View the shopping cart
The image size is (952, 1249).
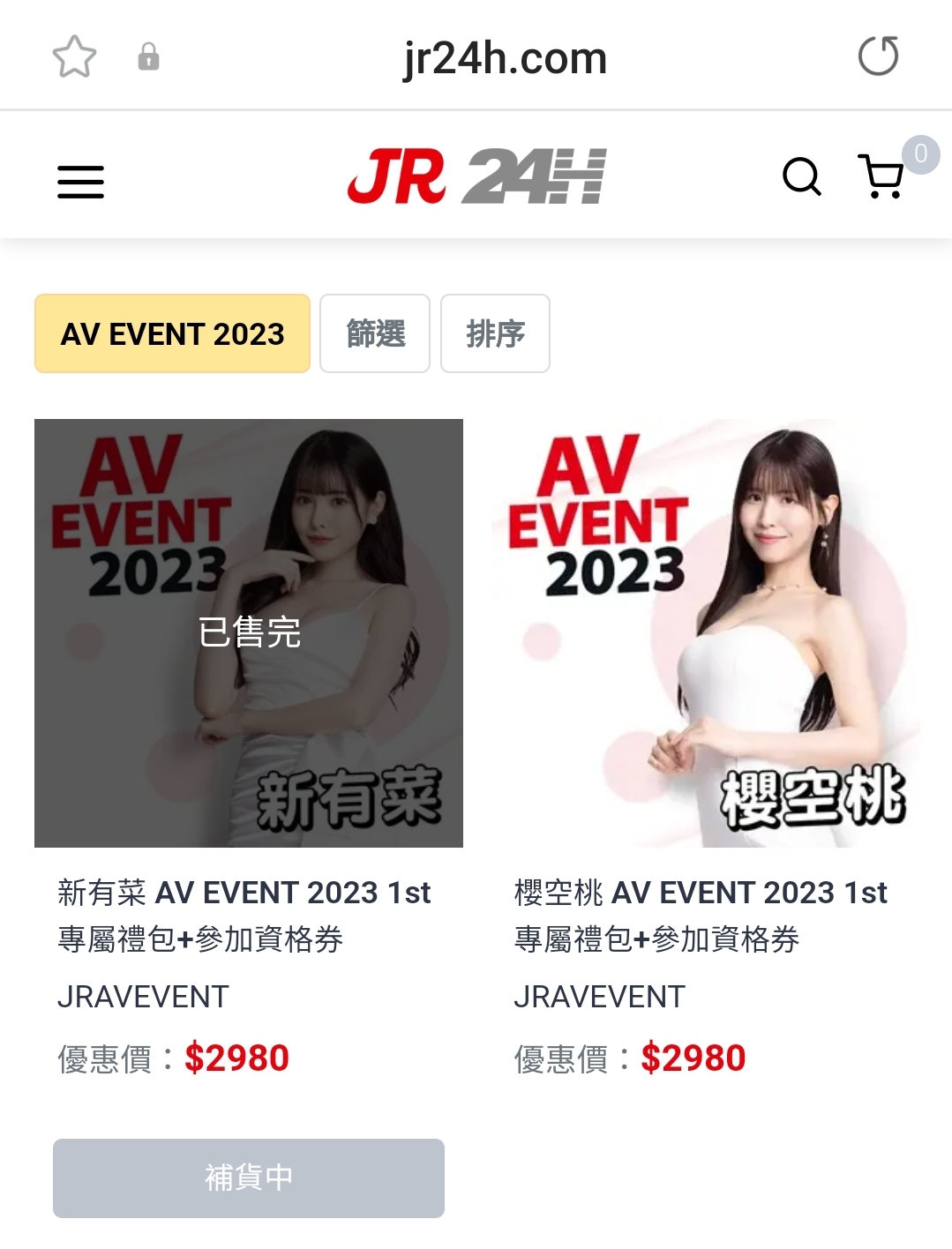881,176
